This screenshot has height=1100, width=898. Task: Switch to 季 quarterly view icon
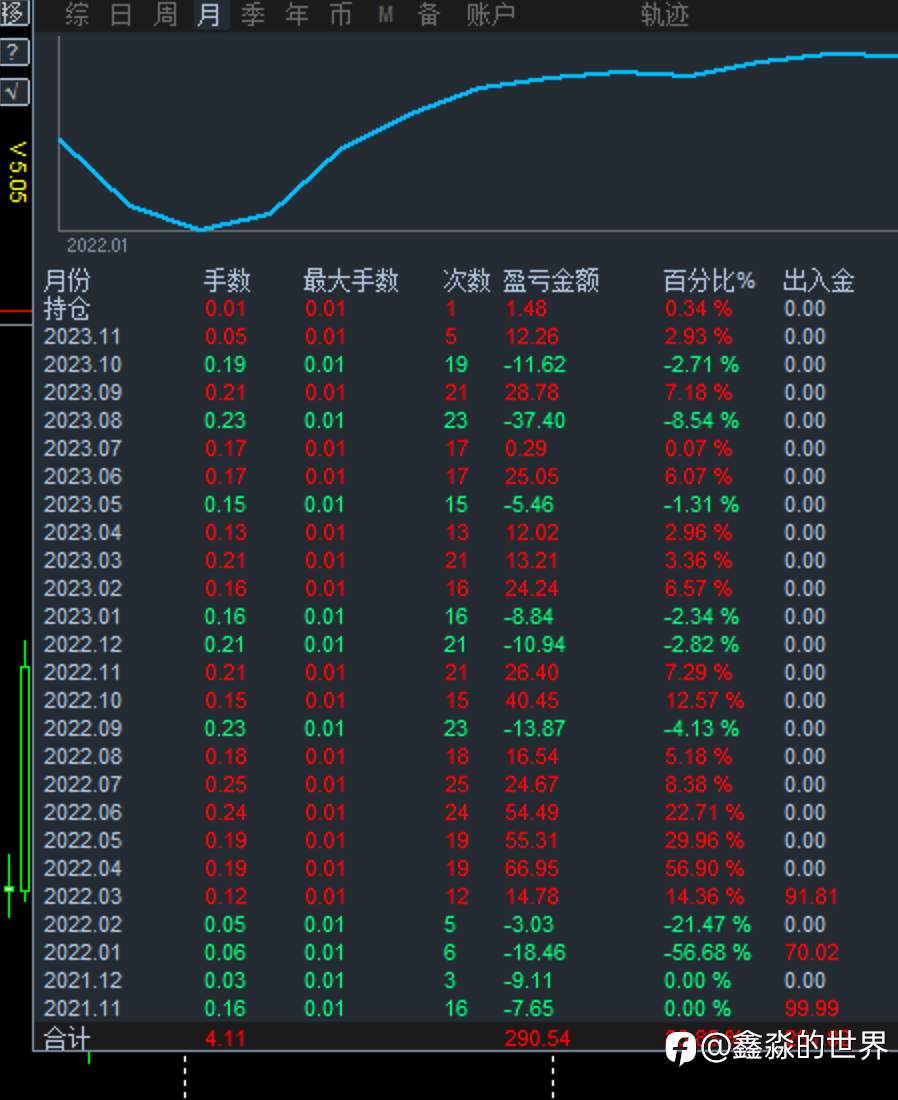pyautogui.click(x=252, y=15)
